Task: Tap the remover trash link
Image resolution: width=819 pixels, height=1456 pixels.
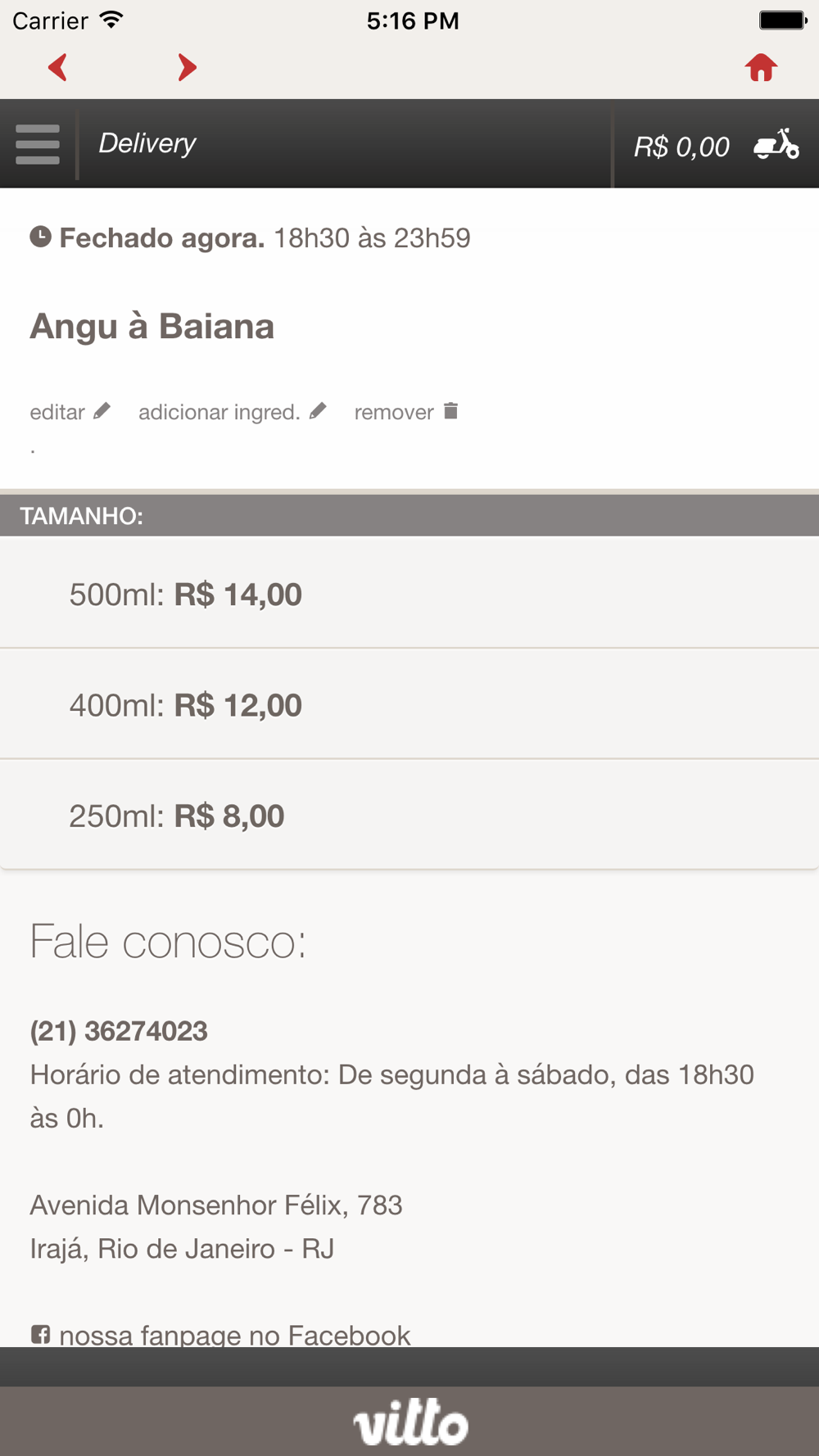Action: (x=406, y=412)
